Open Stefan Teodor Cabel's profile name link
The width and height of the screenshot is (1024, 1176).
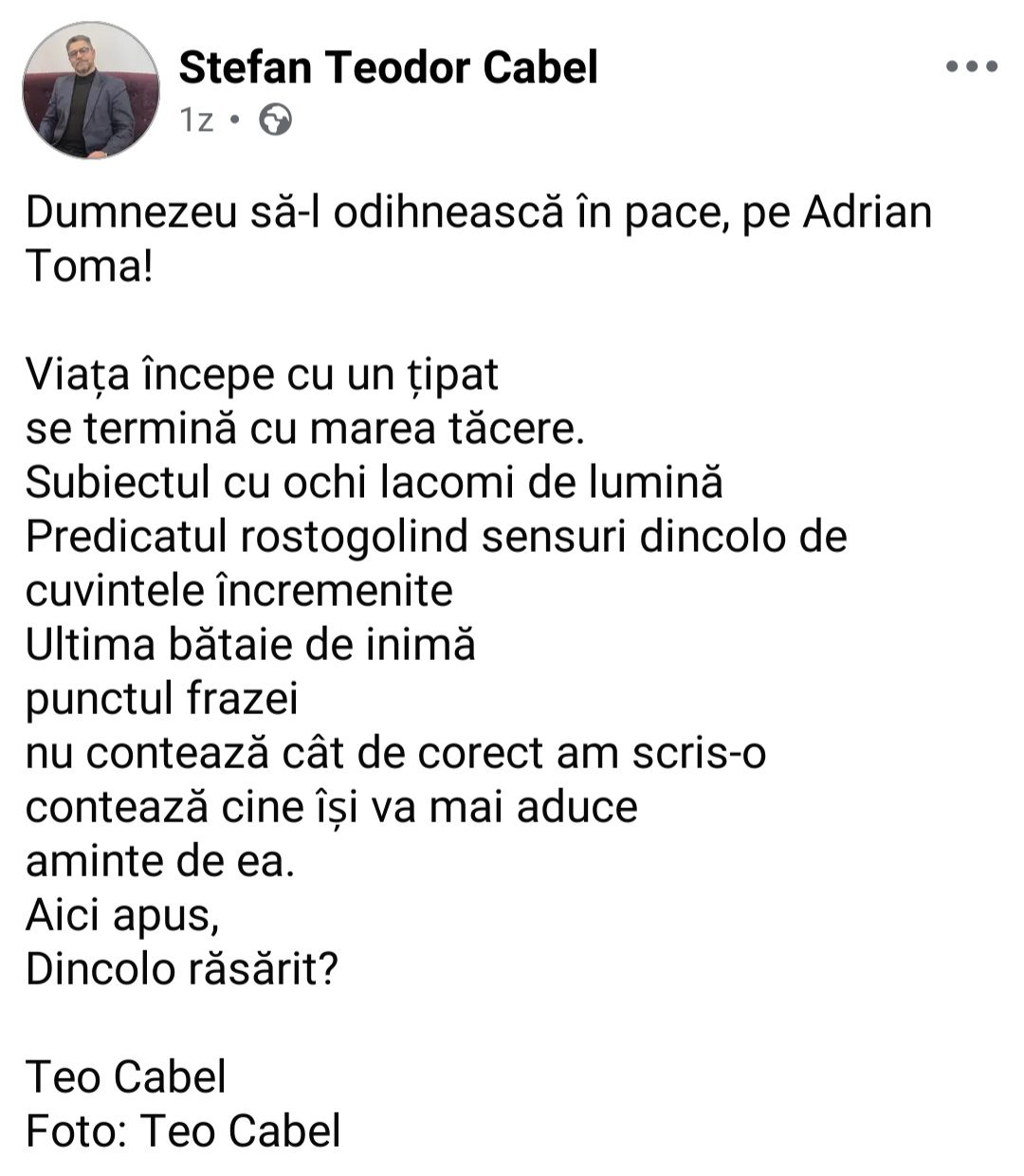tap(388, 67)
